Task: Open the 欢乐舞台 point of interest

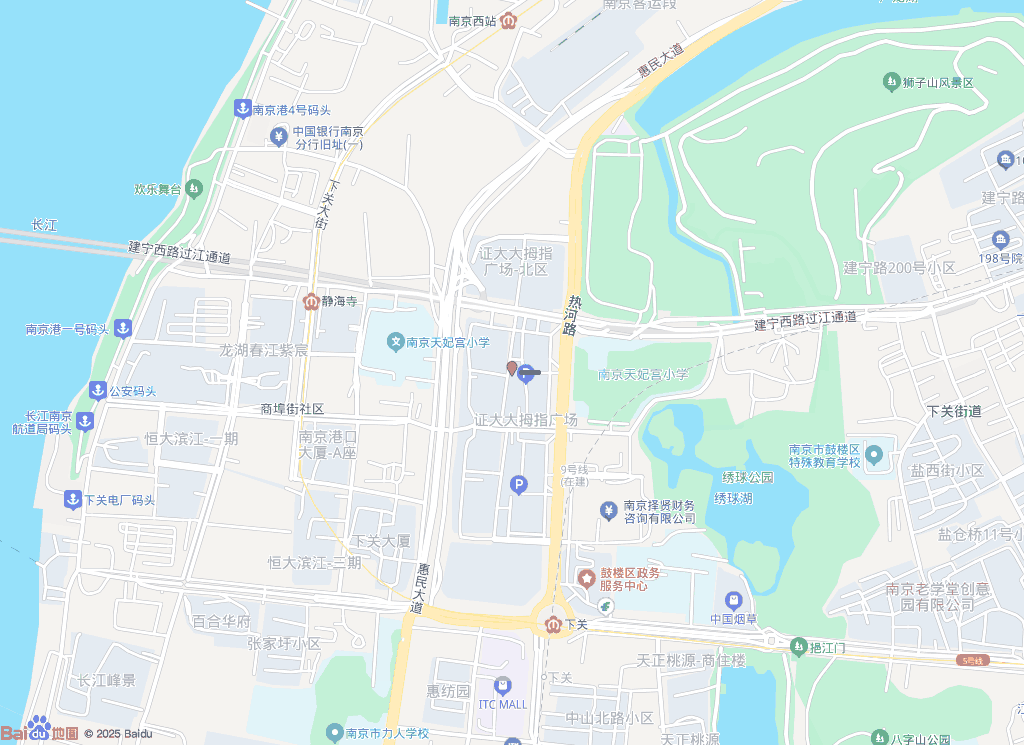Action: (194, 188)
